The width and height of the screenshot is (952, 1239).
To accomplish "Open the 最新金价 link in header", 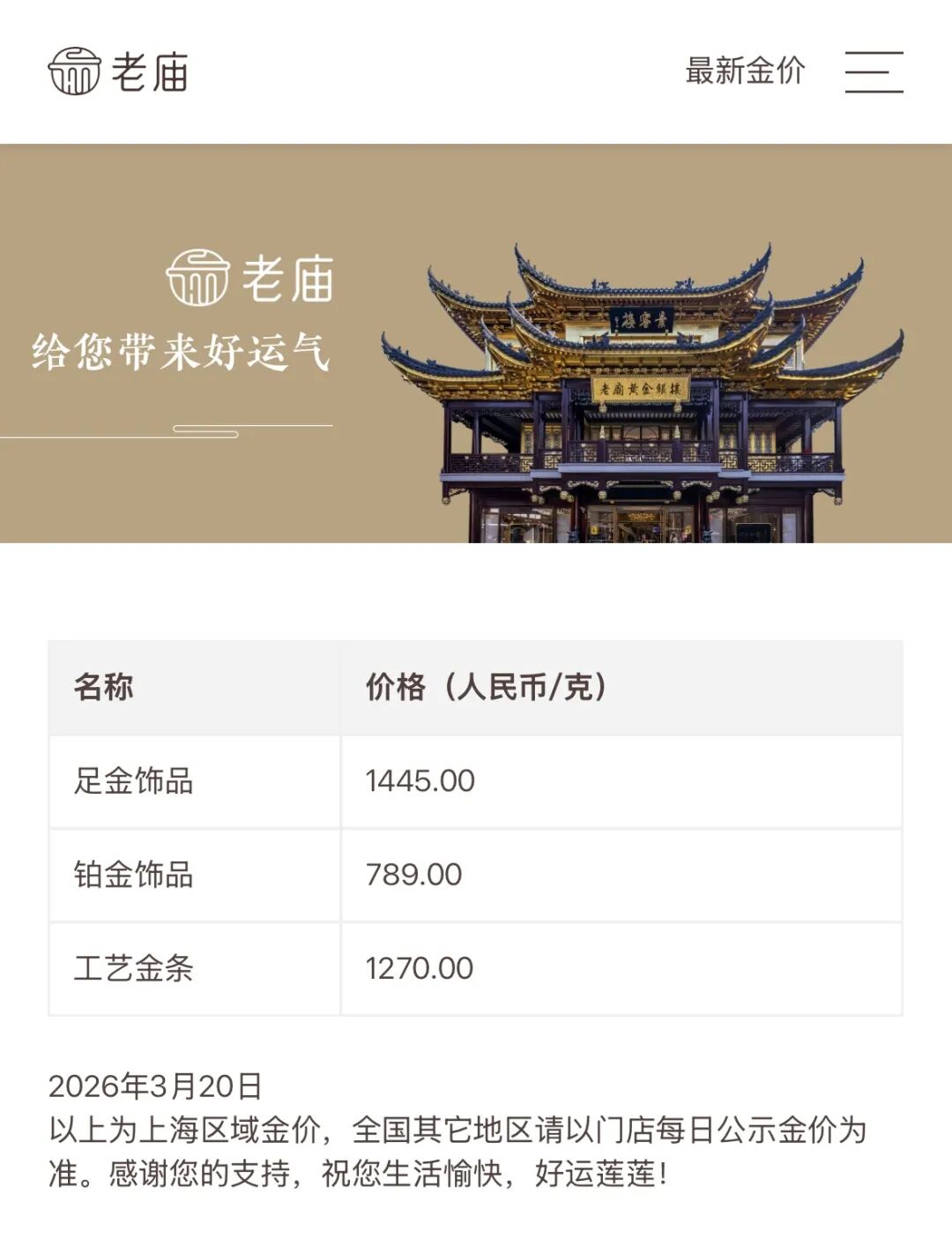I will click(x=745, y=71).
